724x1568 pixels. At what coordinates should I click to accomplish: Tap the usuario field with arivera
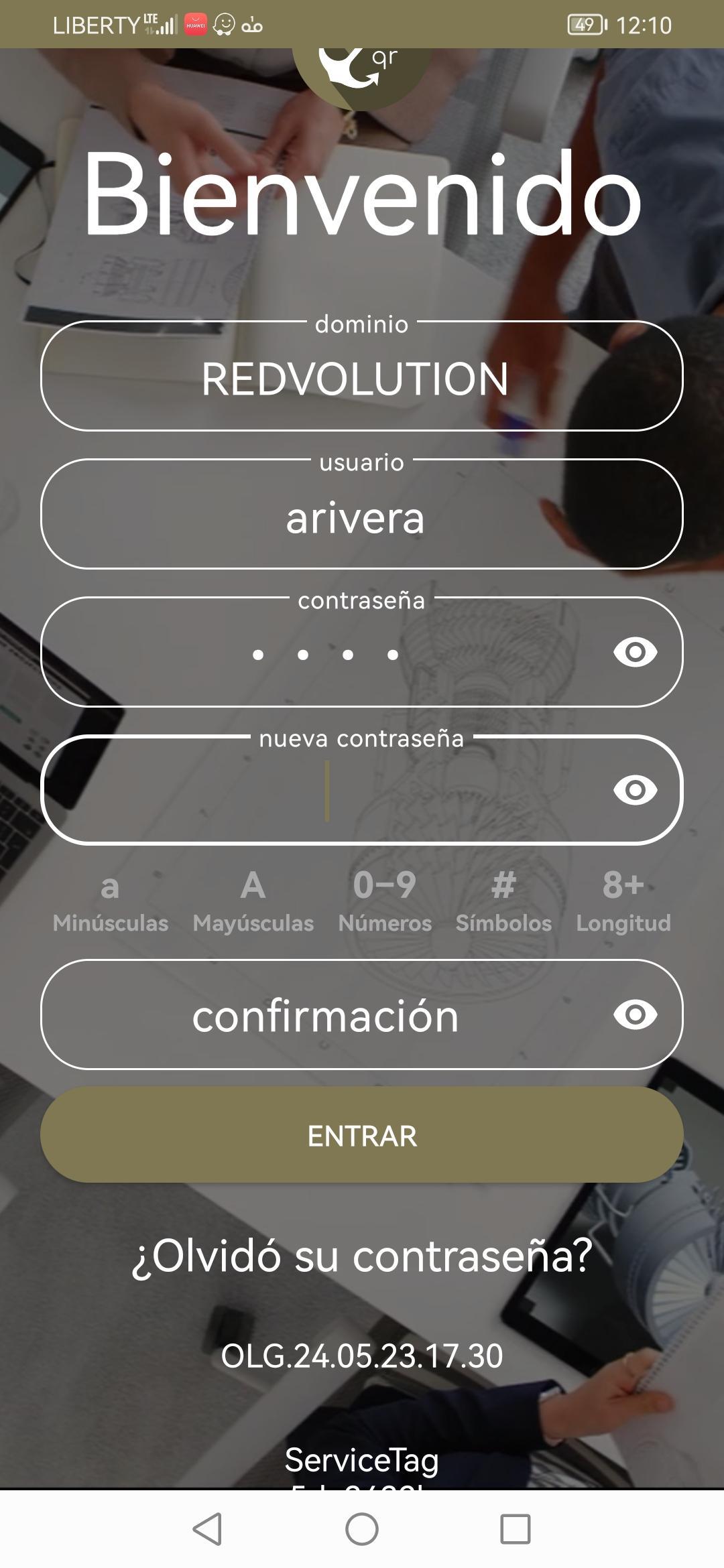355,517
